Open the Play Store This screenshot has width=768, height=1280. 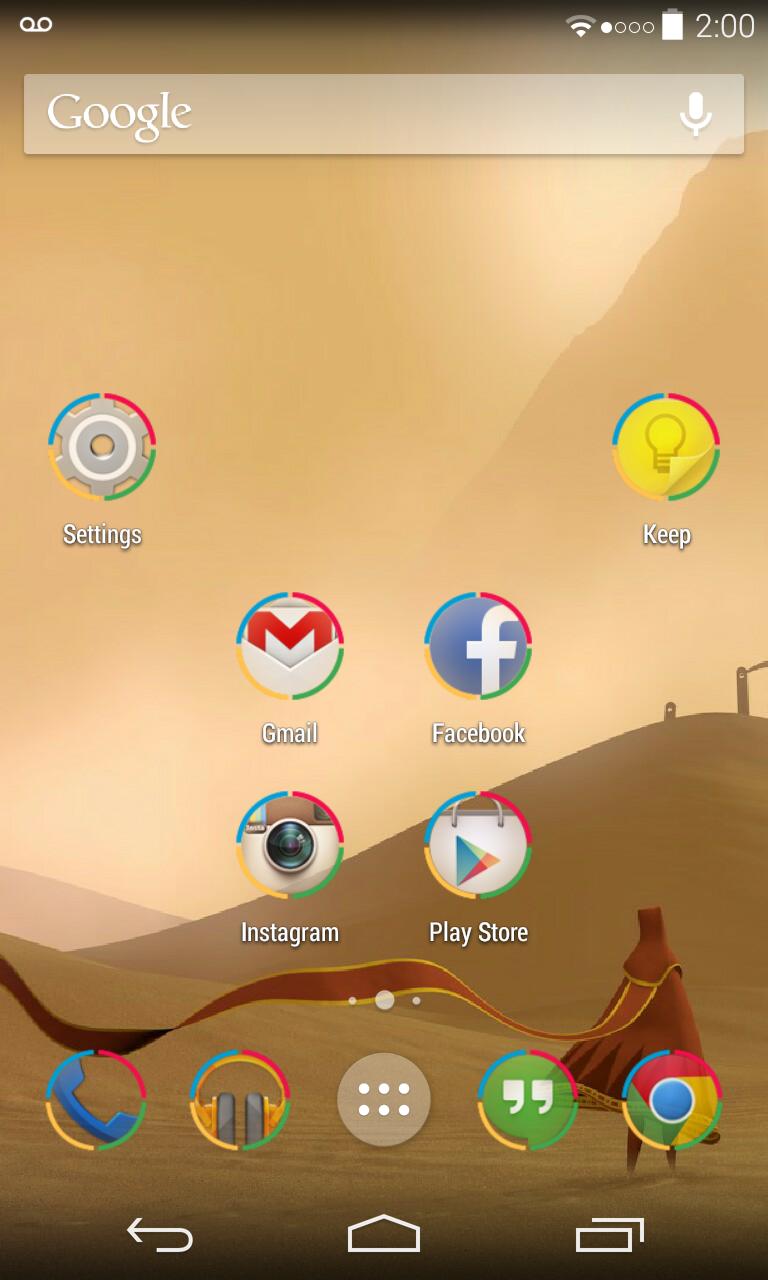coord(478,845)
